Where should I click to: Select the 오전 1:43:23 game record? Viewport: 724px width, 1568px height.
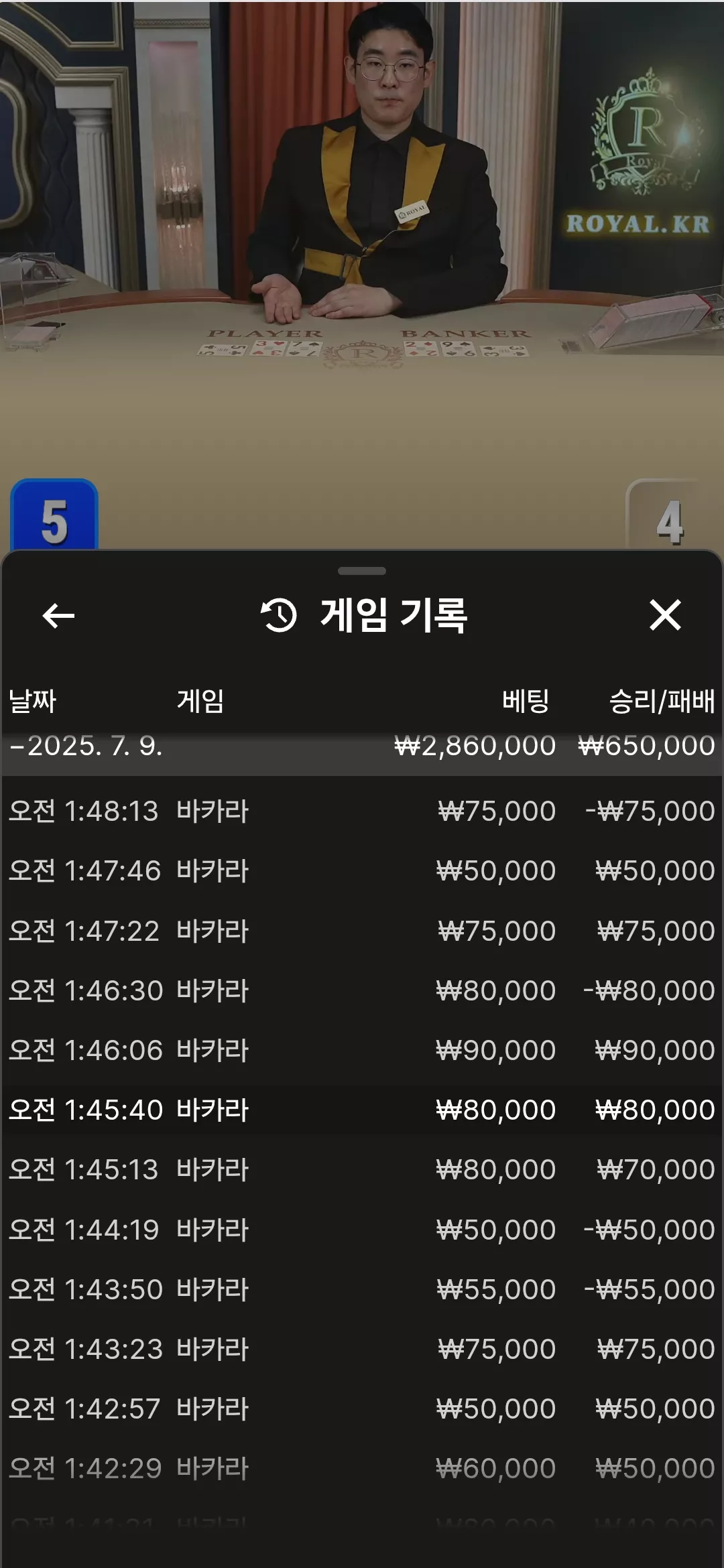(x=362, y=1349)
